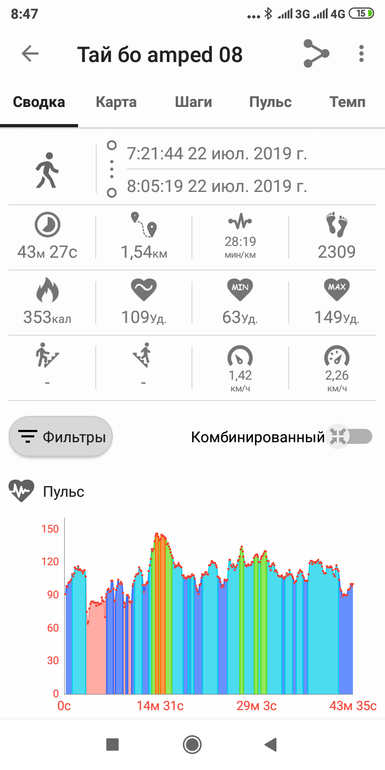The width and height of the screenshot is (385, 770).
Task: Enable the Комбинированный switch
Action: pyautogui.click(x=349, y=436)
